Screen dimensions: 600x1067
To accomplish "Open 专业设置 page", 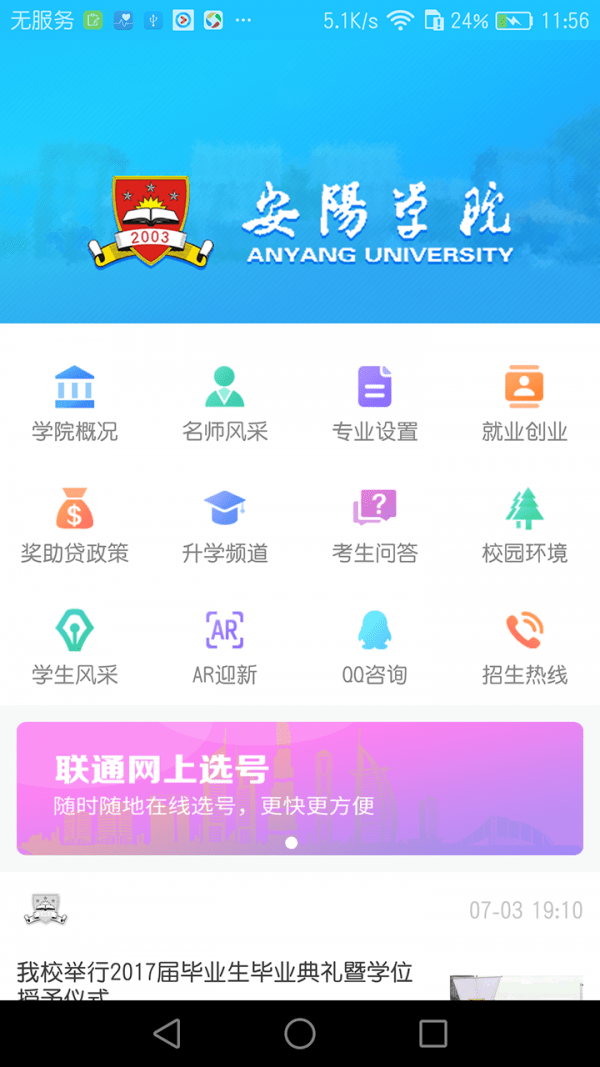I will (375, 403).
